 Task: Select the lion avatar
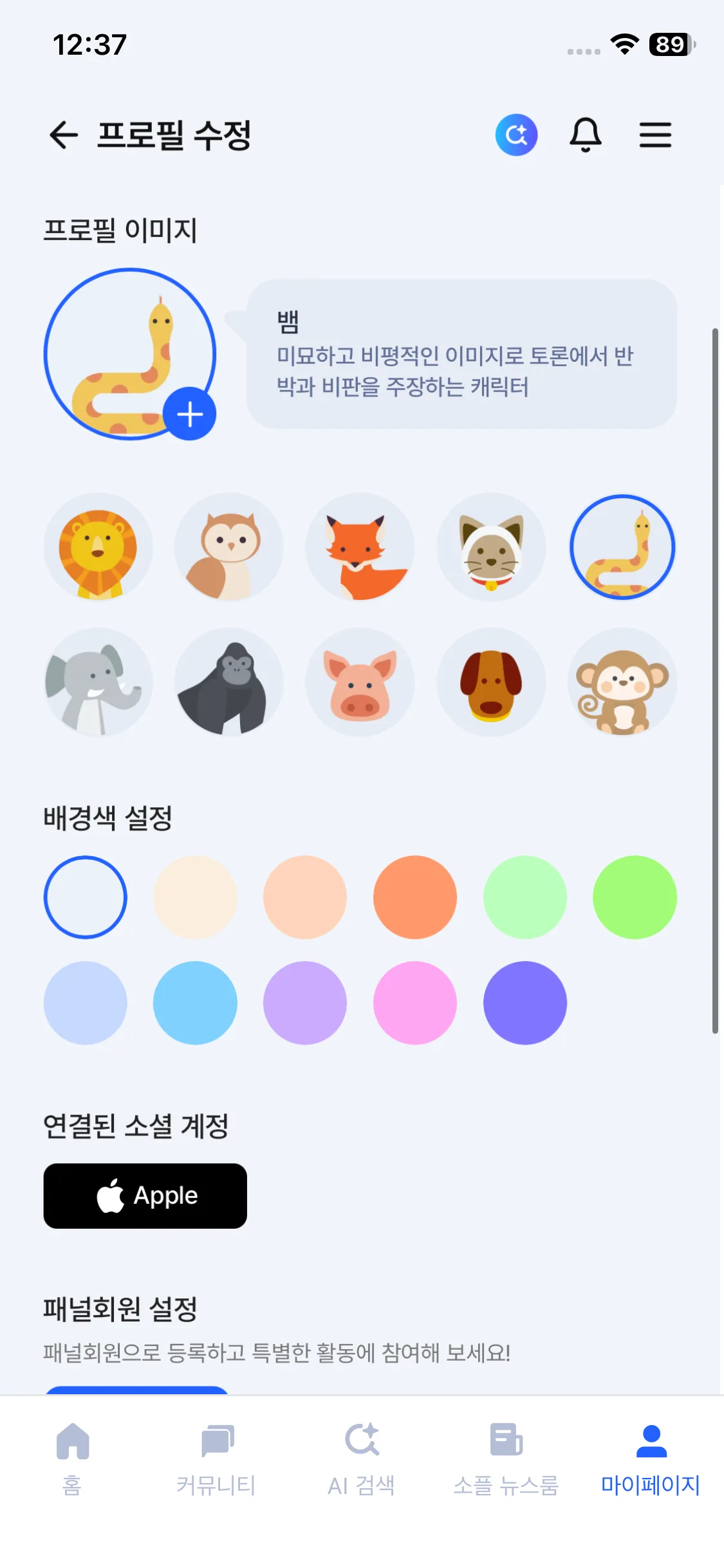[x=98, y=547]
